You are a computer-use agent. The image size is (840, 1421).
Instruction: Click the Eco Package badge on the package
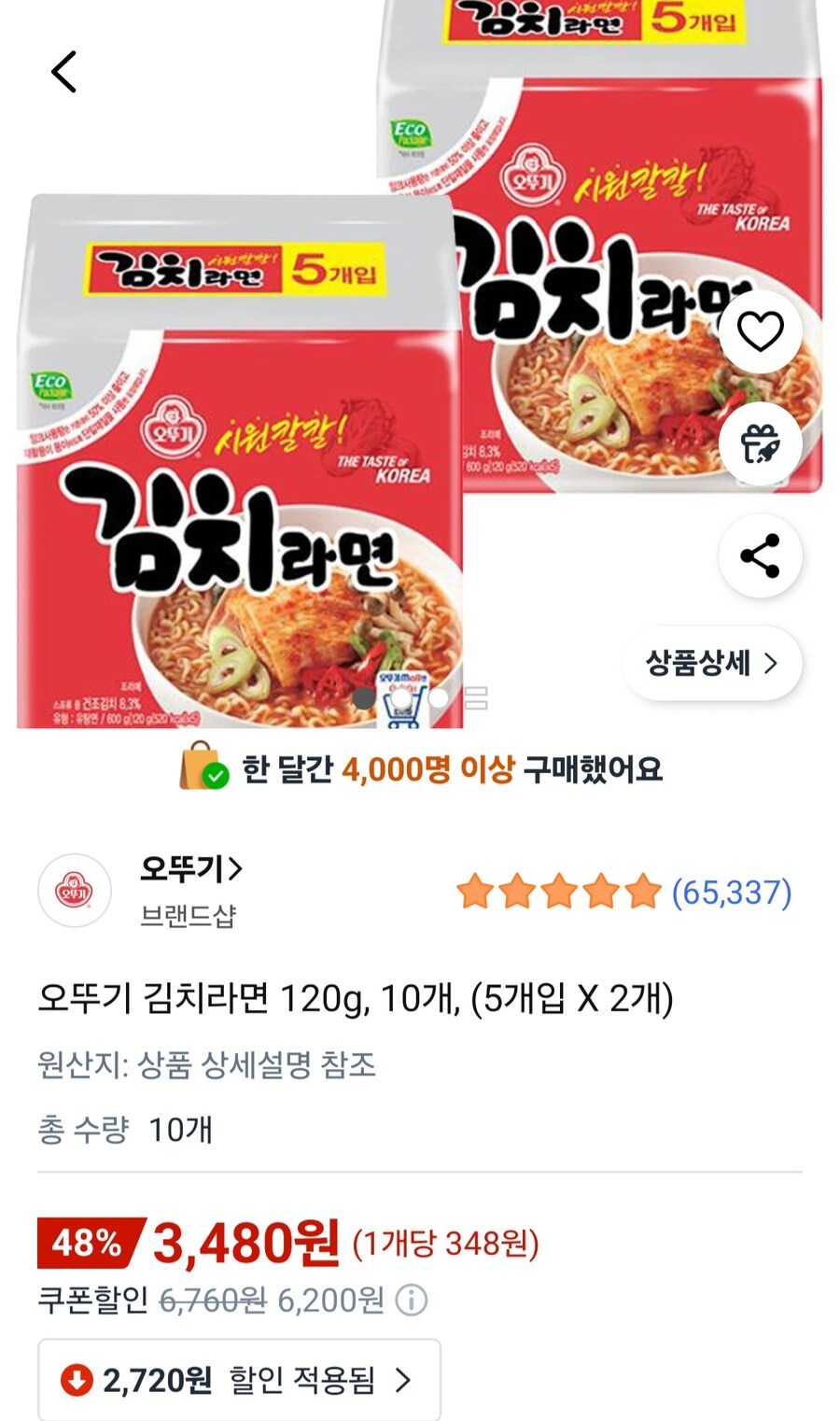(x=51, y=383)
